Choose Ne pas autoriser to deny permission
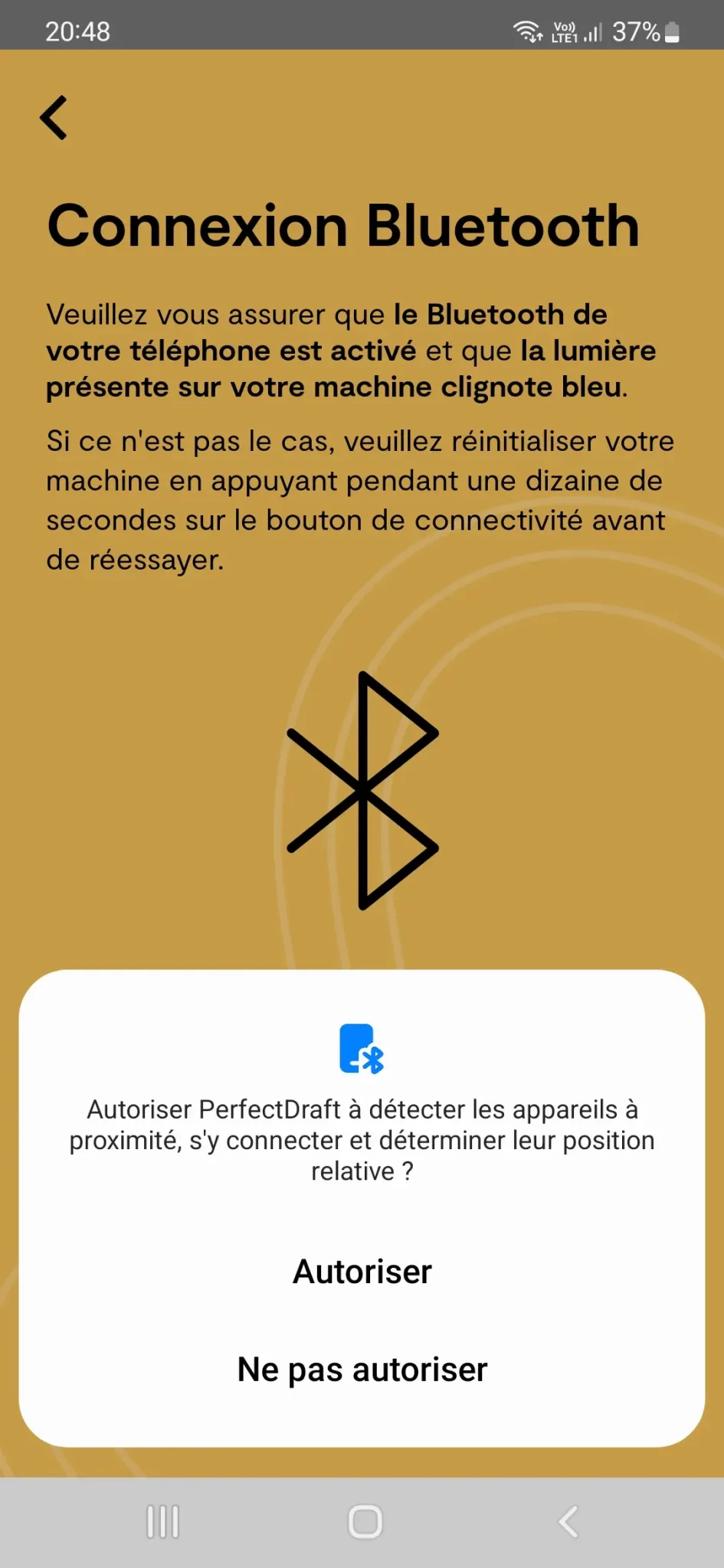Viewport: 724px width, 1568px height. 362,1370
